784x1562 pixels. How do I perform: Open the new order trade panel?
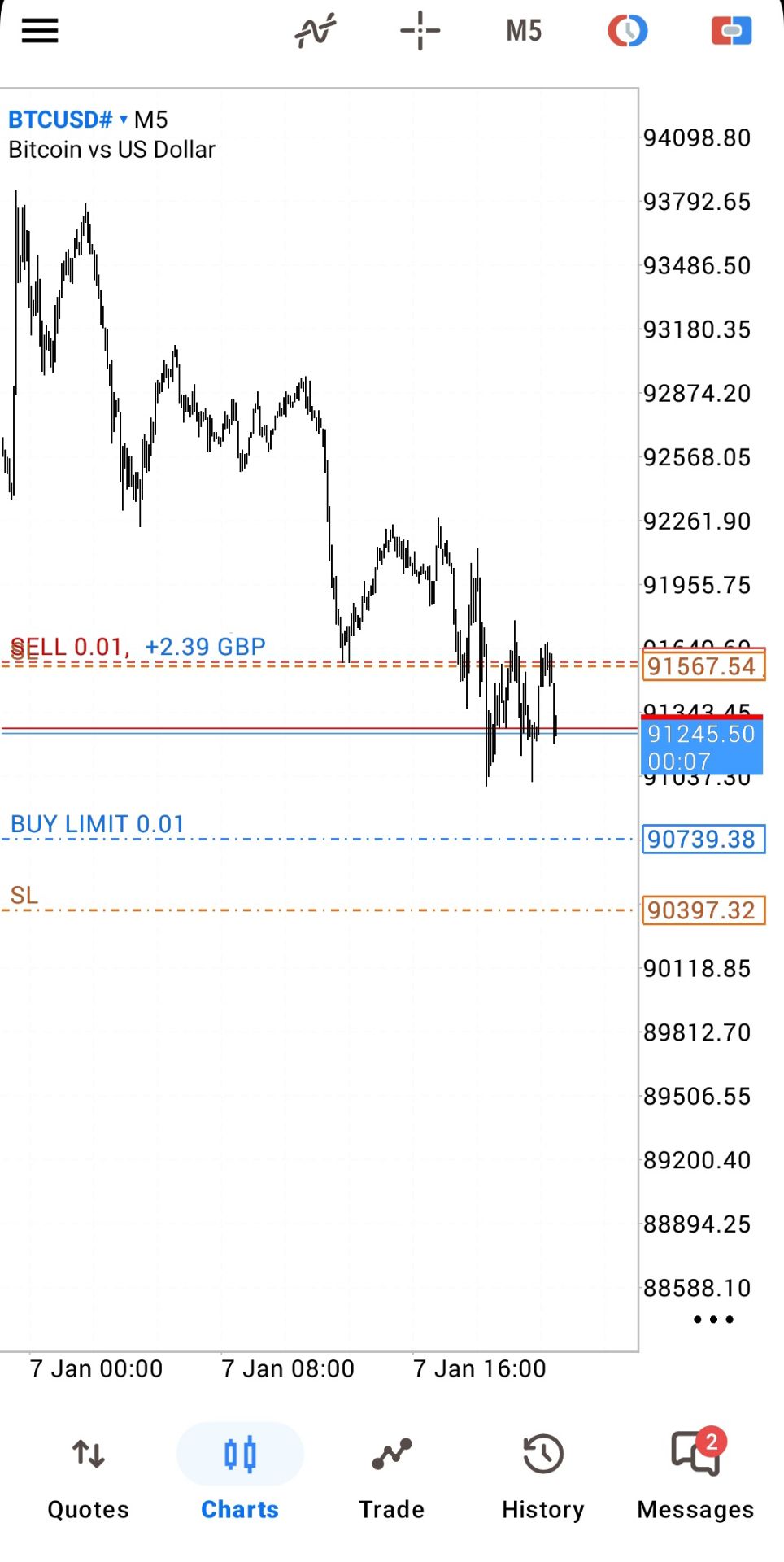tap(731, 31)
